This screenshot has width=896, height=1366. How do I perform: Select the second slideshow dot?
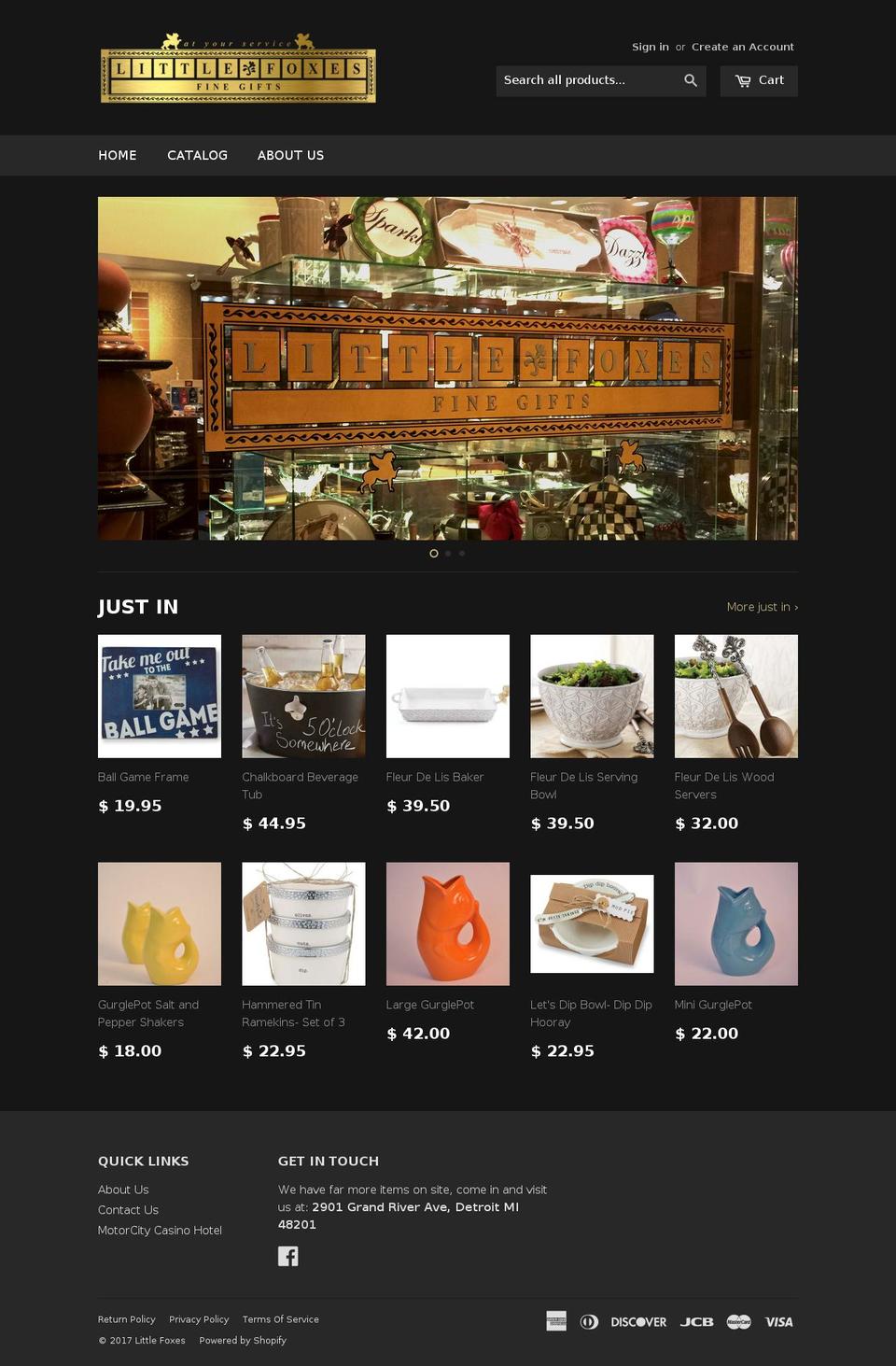448,553
